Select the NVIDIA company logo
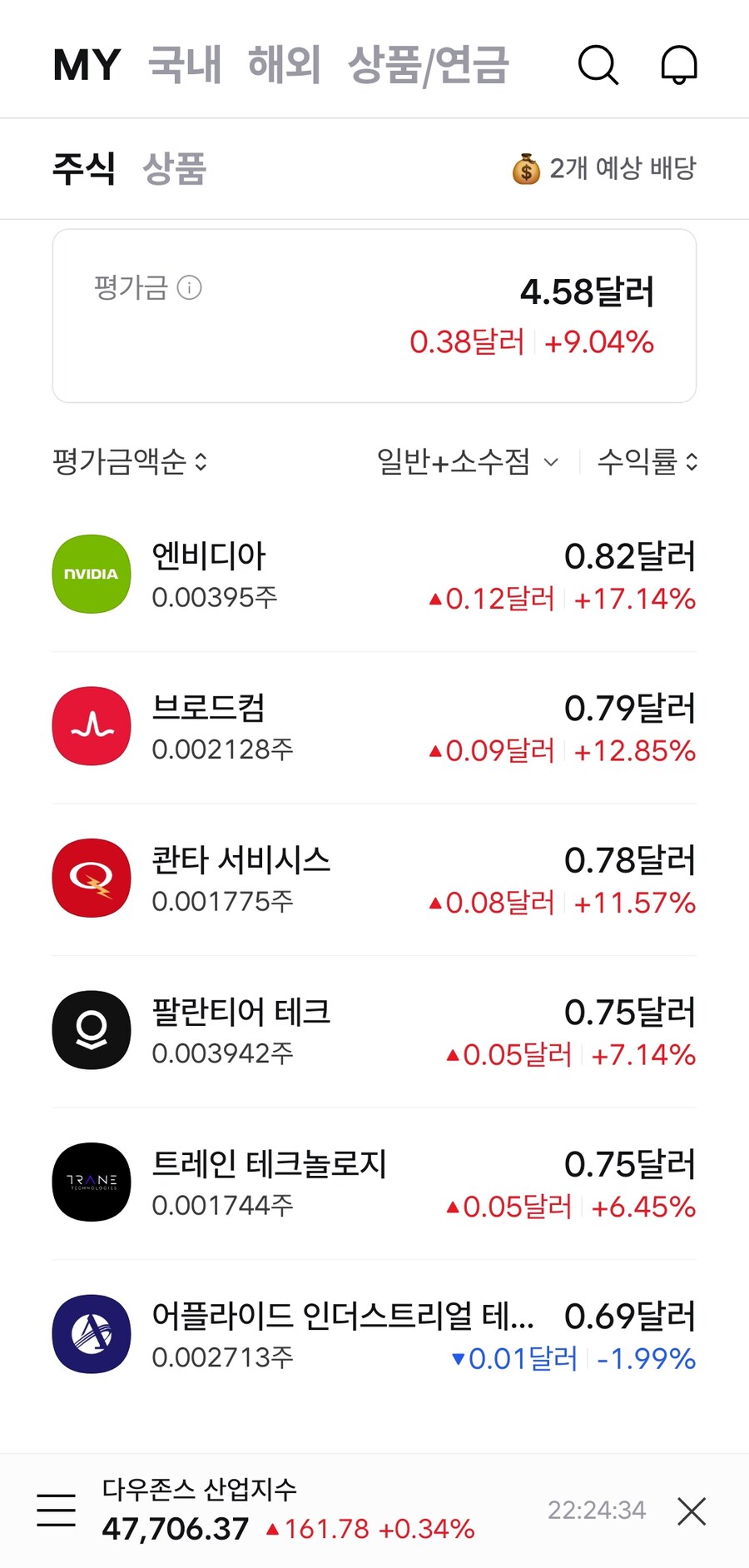 92,574
